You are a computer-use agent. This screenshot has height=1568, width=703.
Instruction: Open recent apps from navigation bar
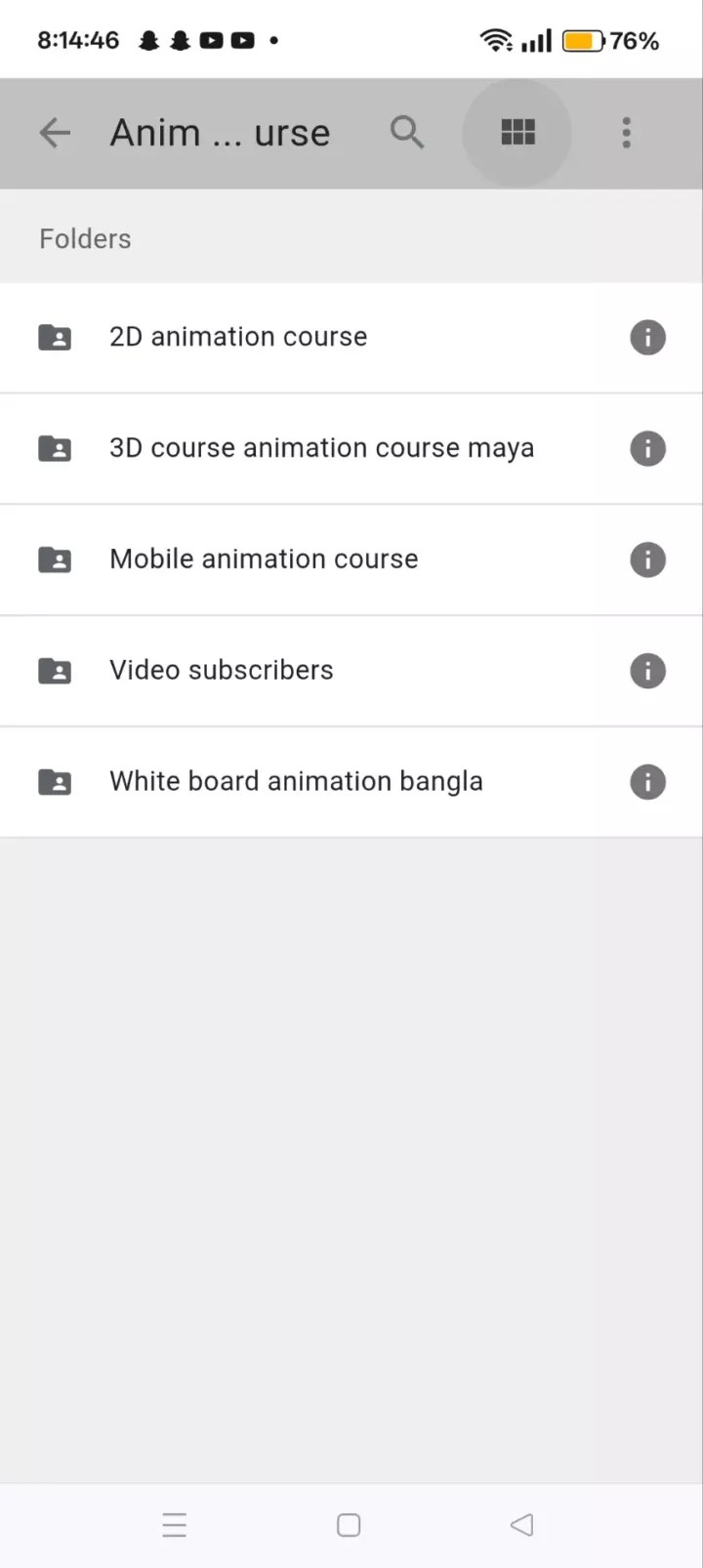pos(175,1525)
